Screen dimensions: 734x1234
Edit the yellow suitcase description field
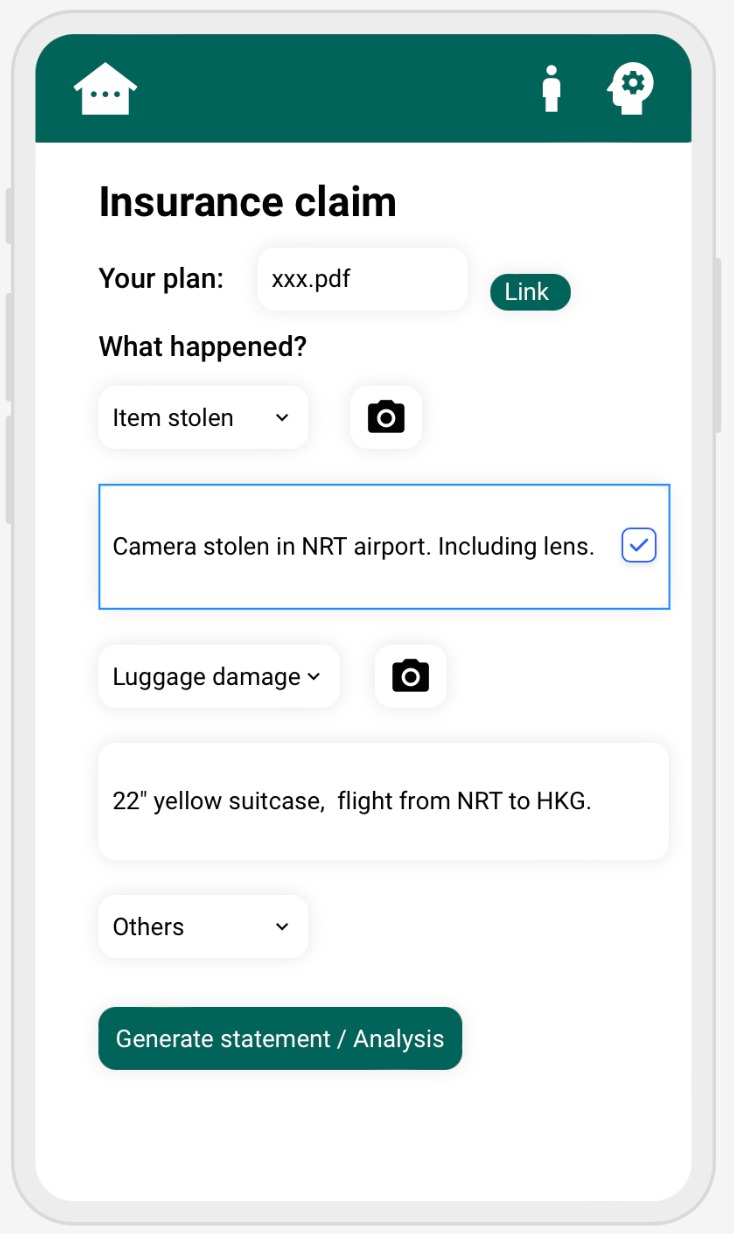(x=383, y=801)
